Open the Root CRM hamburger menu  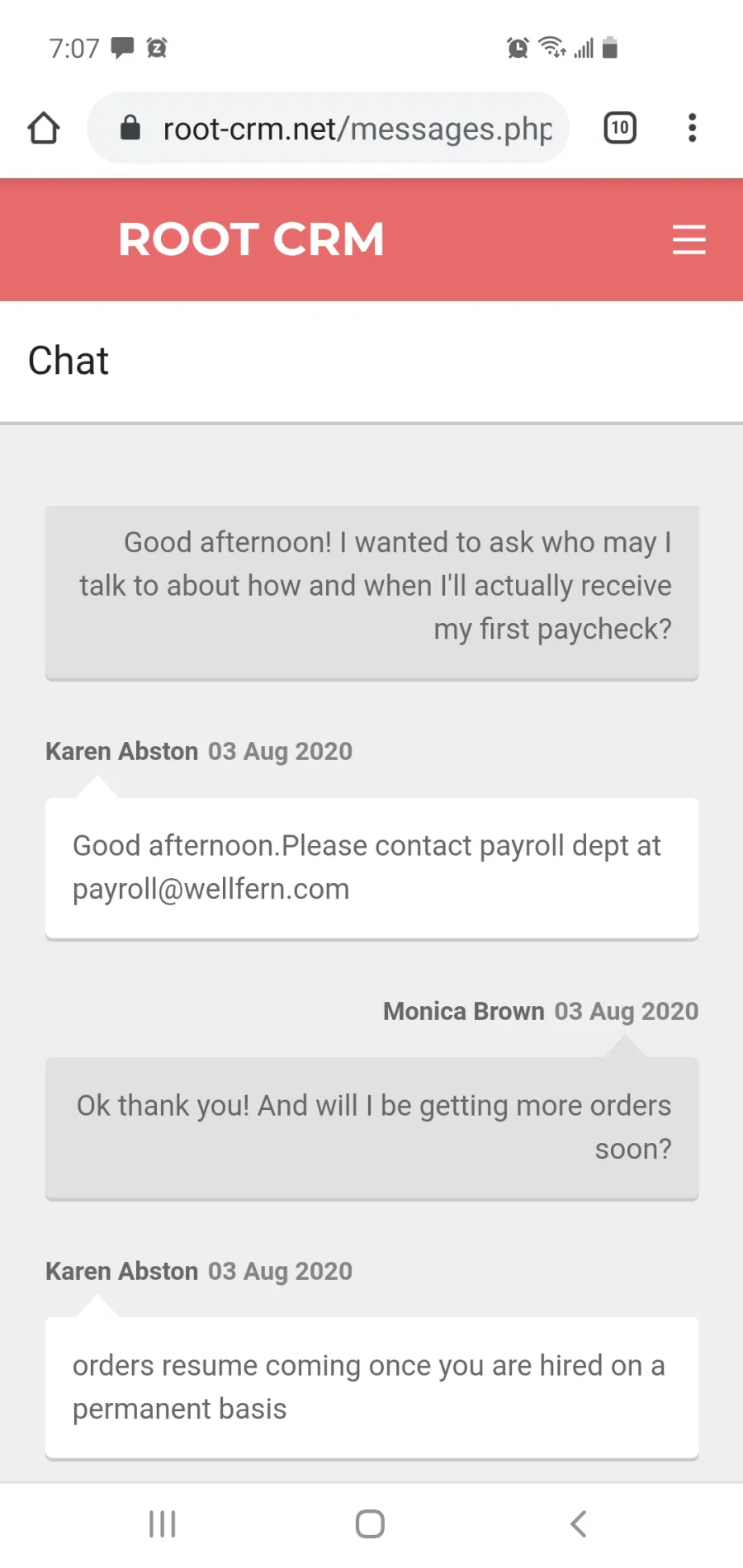(689, 239)
